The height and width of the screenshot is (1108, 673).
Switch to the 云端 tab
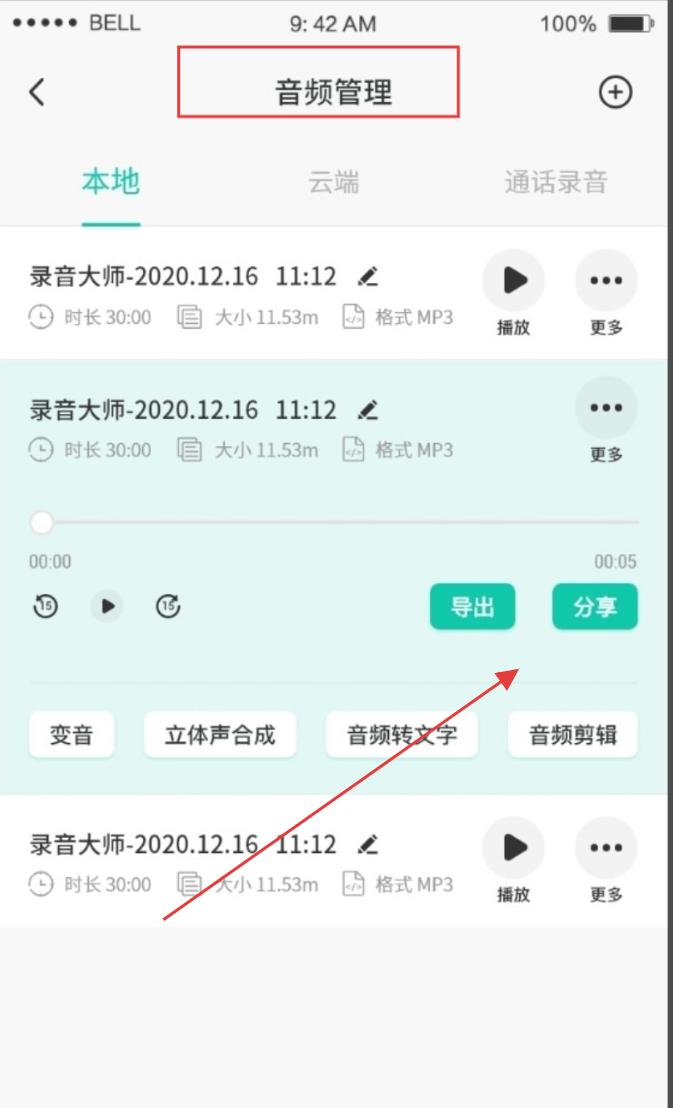point(333,183)
